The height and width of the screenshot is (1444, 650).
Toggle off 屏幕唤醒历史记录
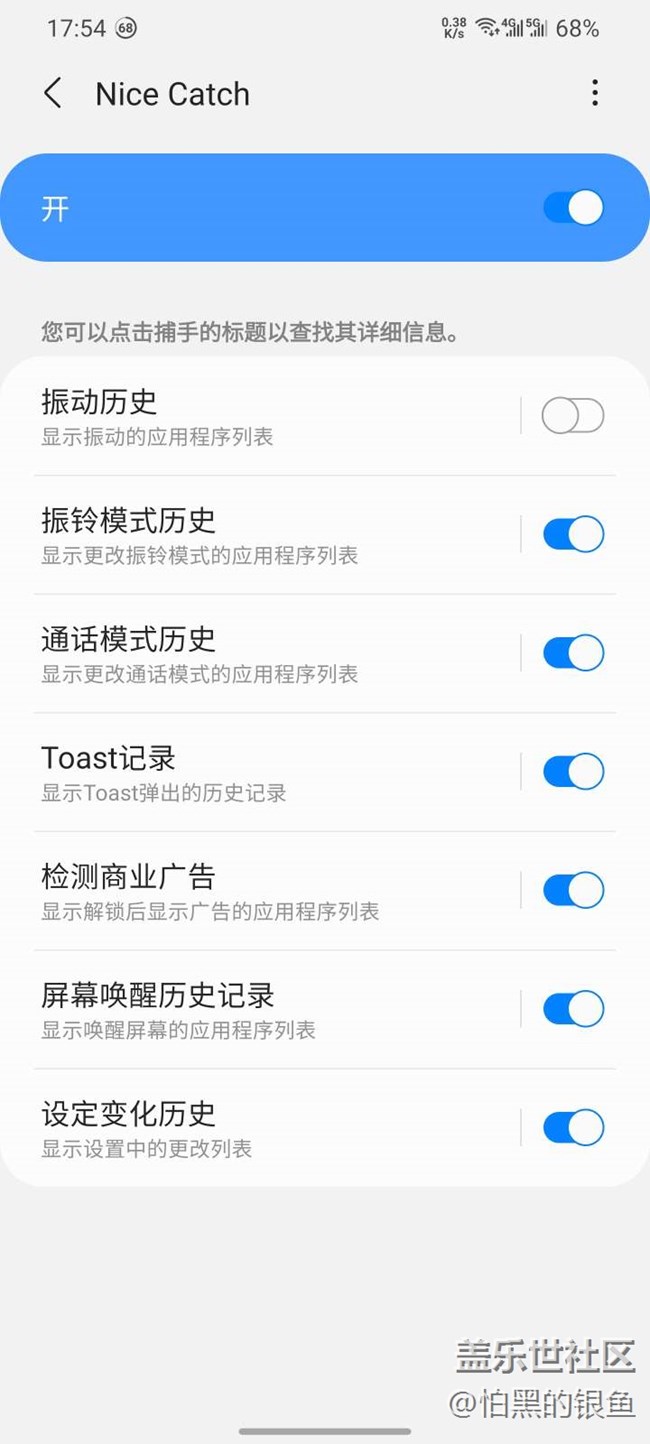tap(573, 1009)
